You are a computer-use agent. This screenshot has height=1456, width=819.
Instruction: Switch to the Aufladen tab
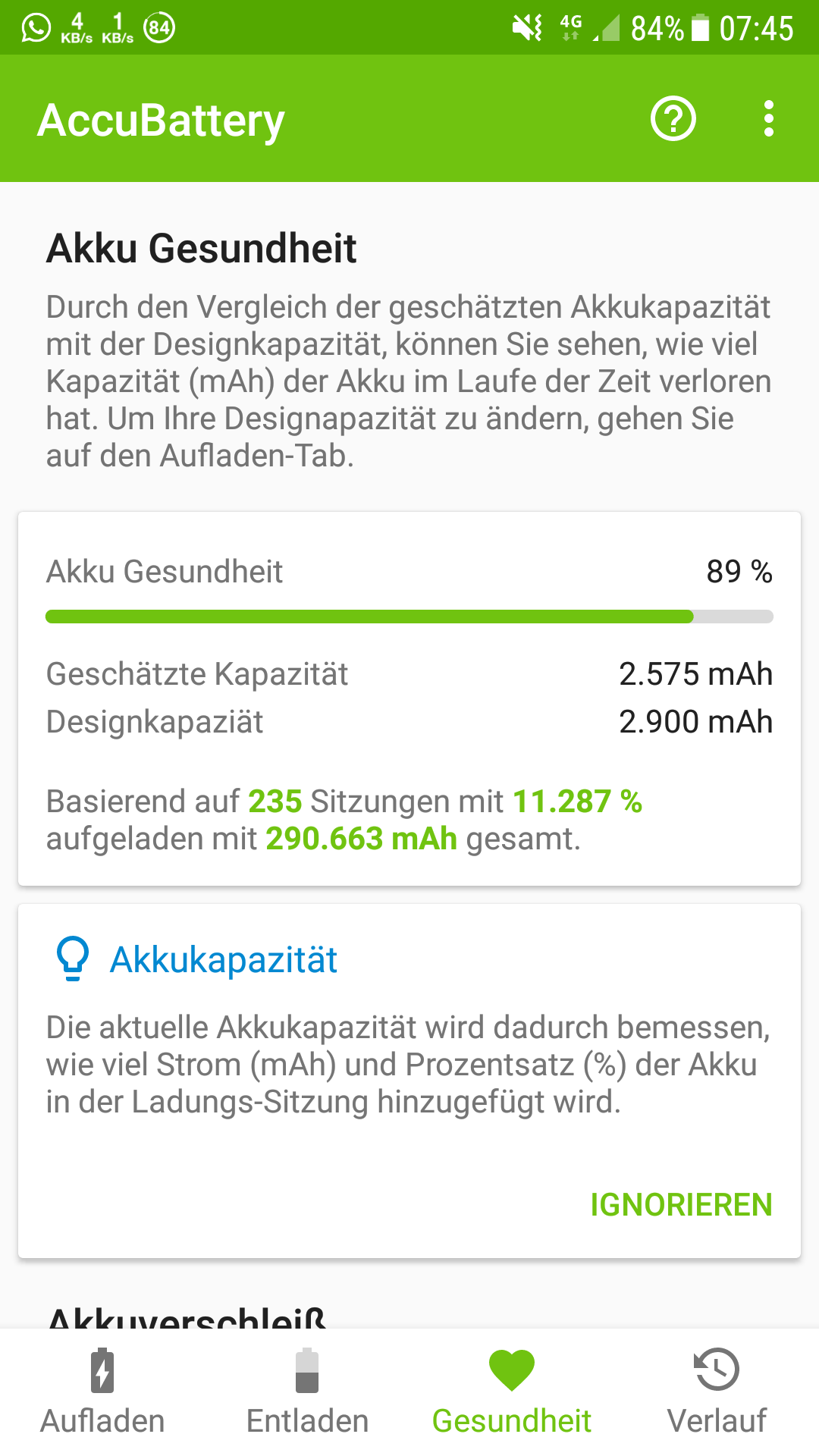[x=102, y=1393]
